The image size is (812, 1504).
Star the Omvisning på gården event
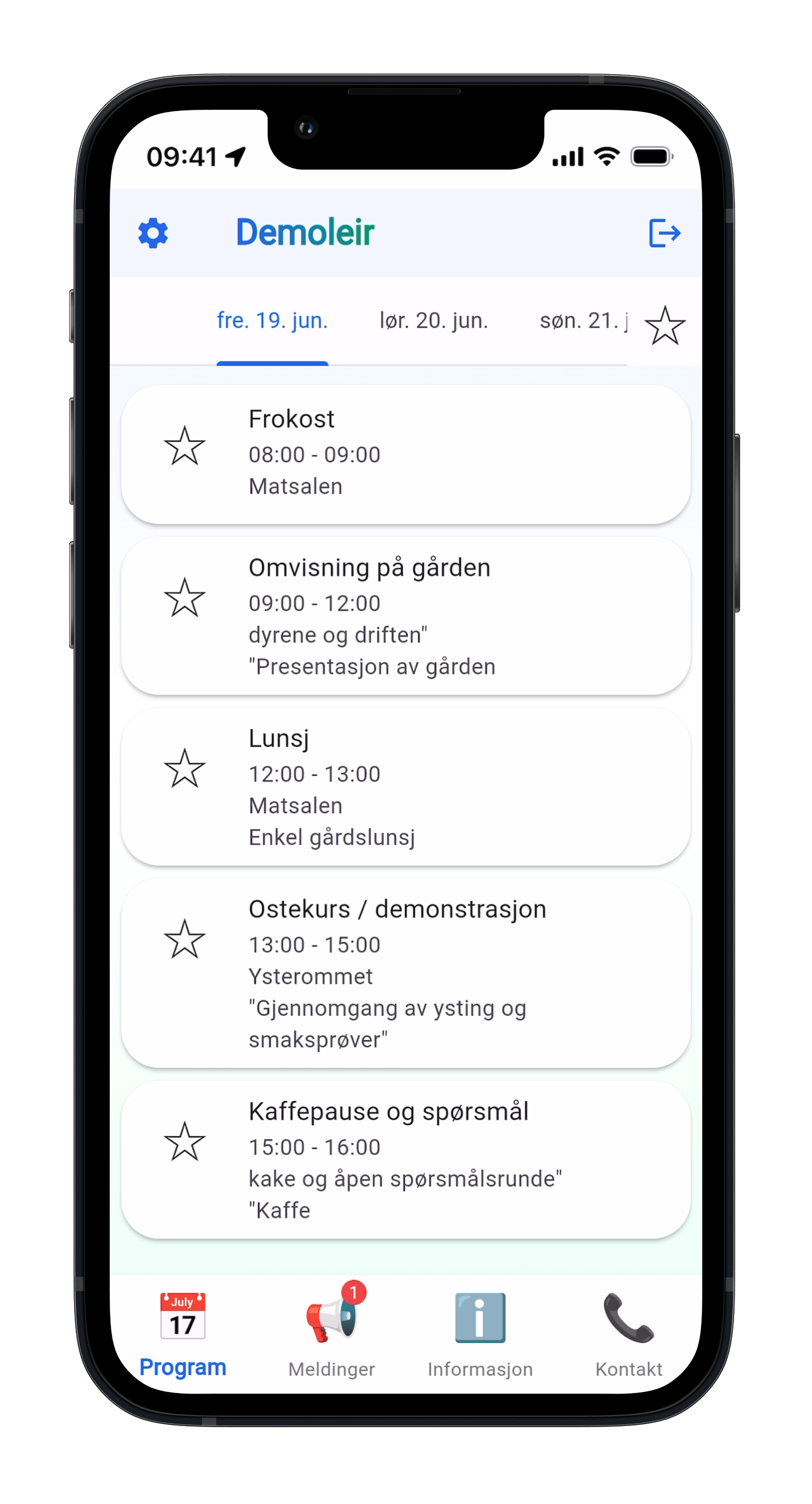(x=185, y=597)
